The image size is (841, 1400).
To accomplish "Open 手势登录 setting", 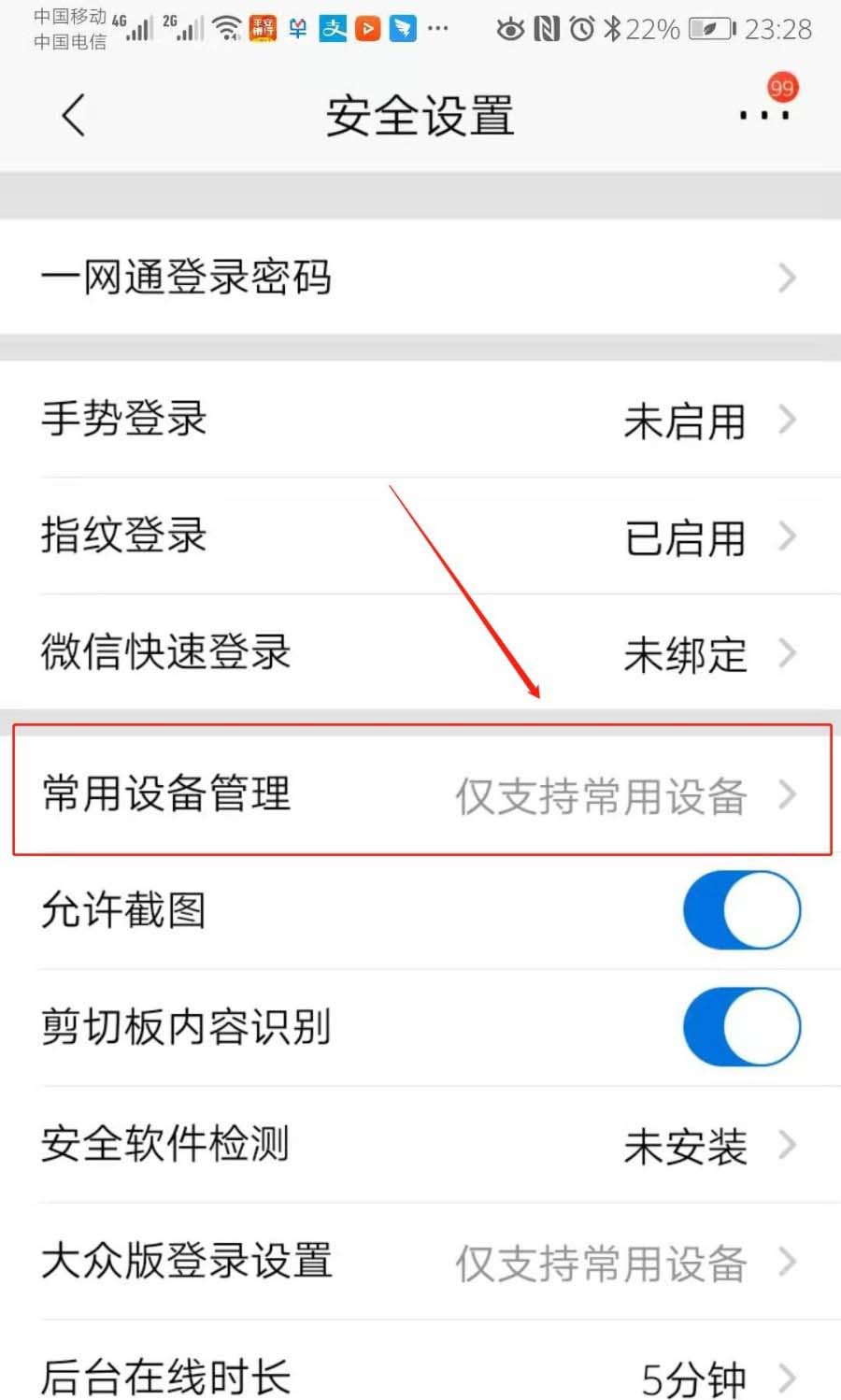I will 420,420.
